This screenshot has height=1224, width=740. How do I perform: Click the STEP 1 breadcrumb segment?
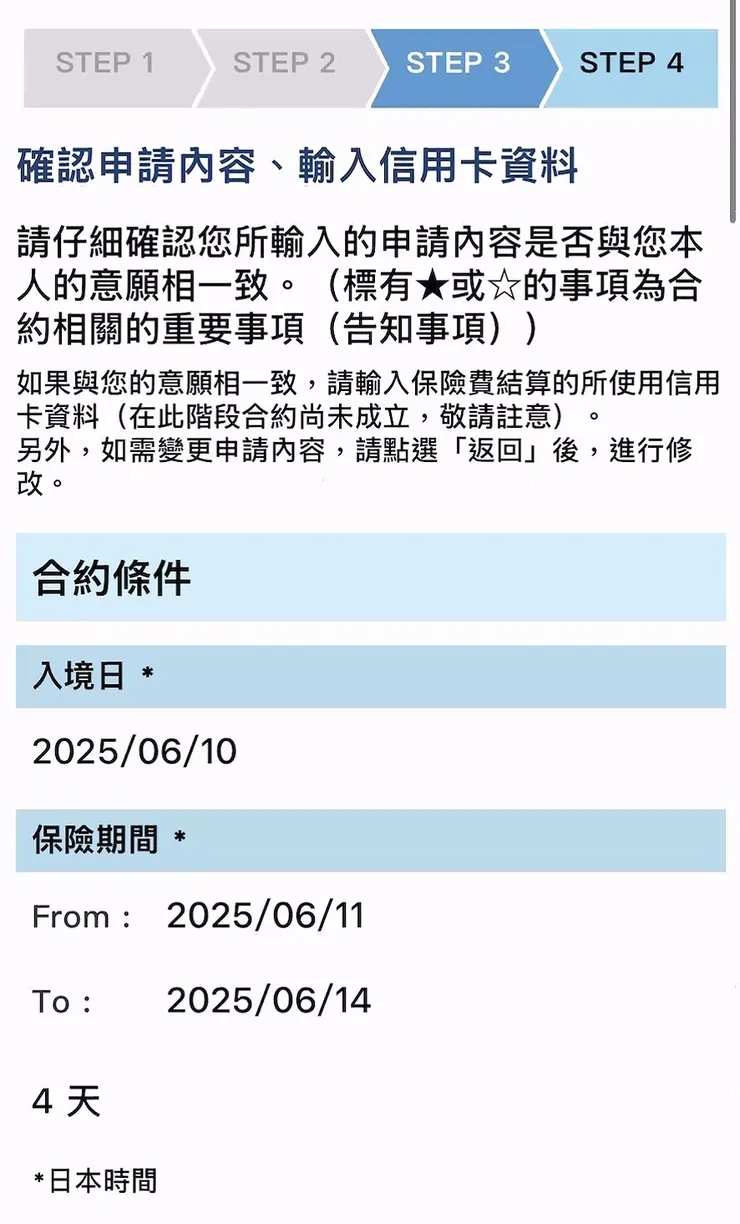coord(105,63)
